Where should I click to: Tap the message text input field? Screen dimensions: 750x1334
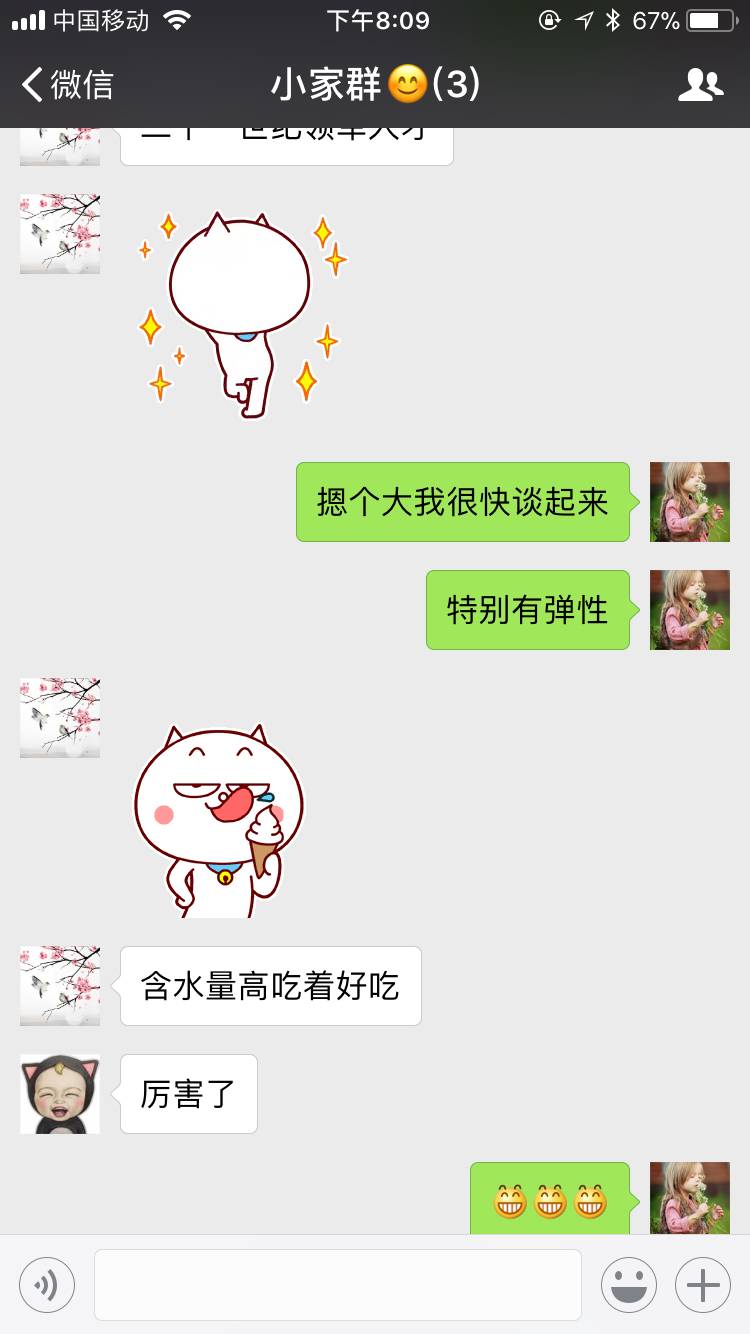click(x=338, y=1284)
